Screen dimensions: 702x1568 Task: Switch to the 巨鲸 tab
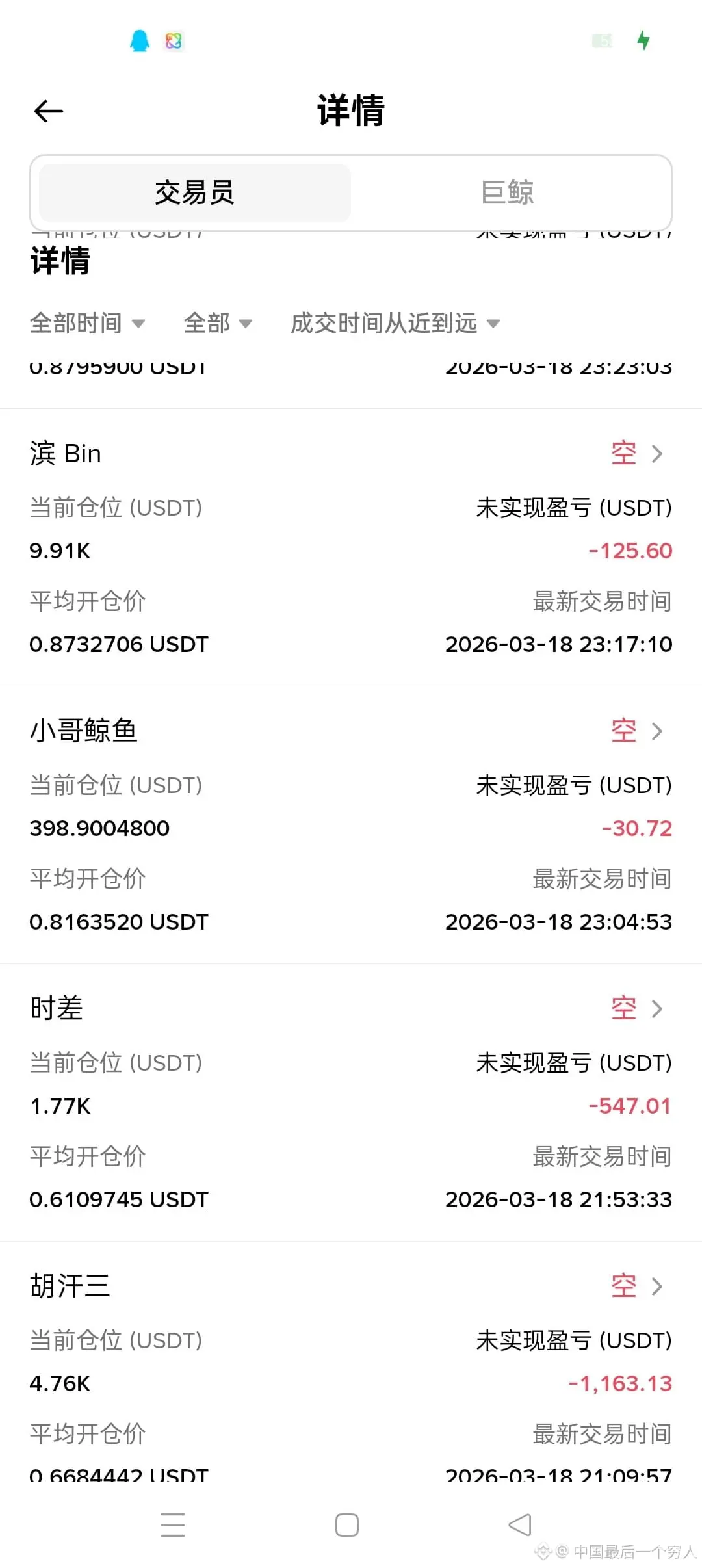(507, 192)
